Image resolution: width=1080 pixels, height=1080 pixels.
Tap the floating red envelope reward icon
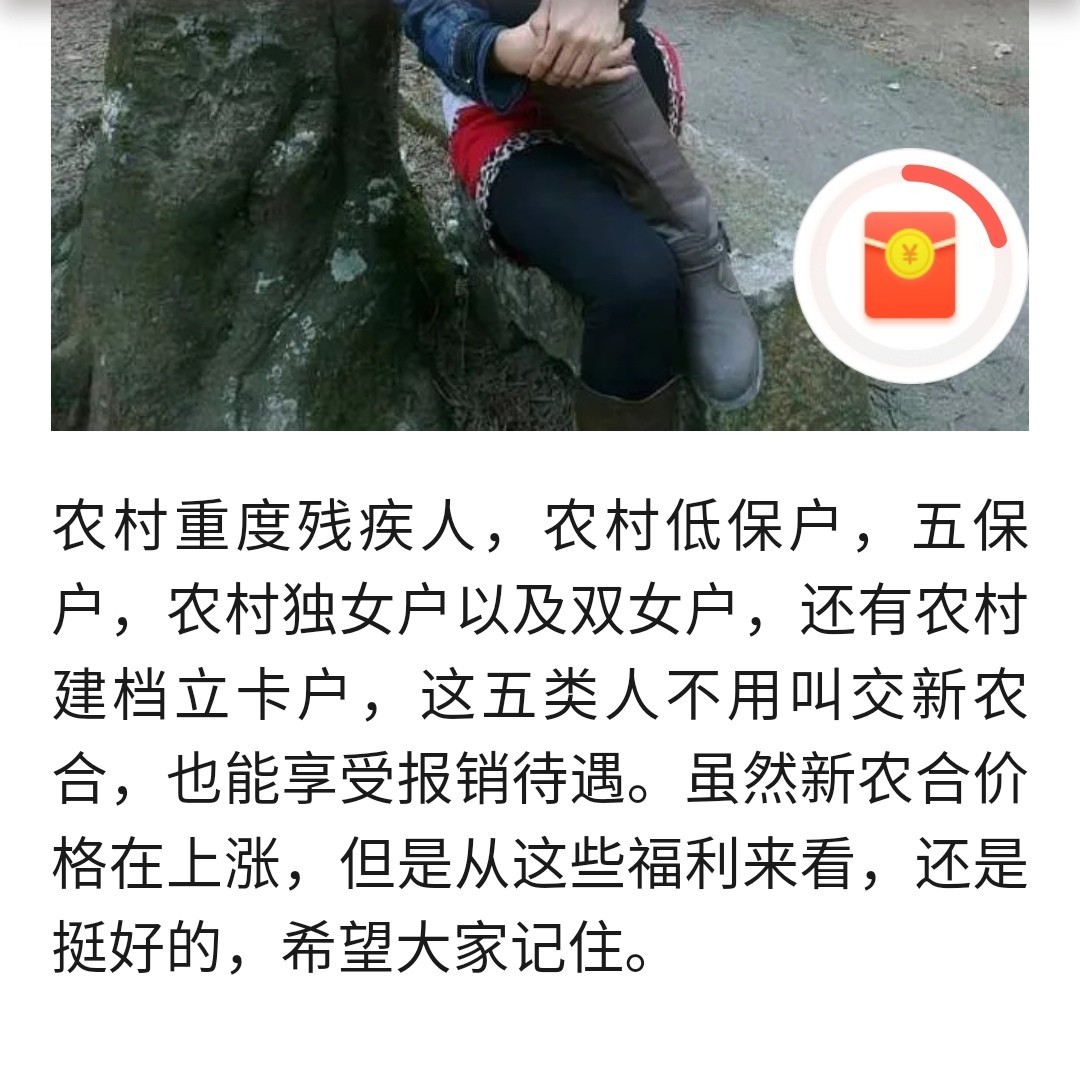click(910, 265)
